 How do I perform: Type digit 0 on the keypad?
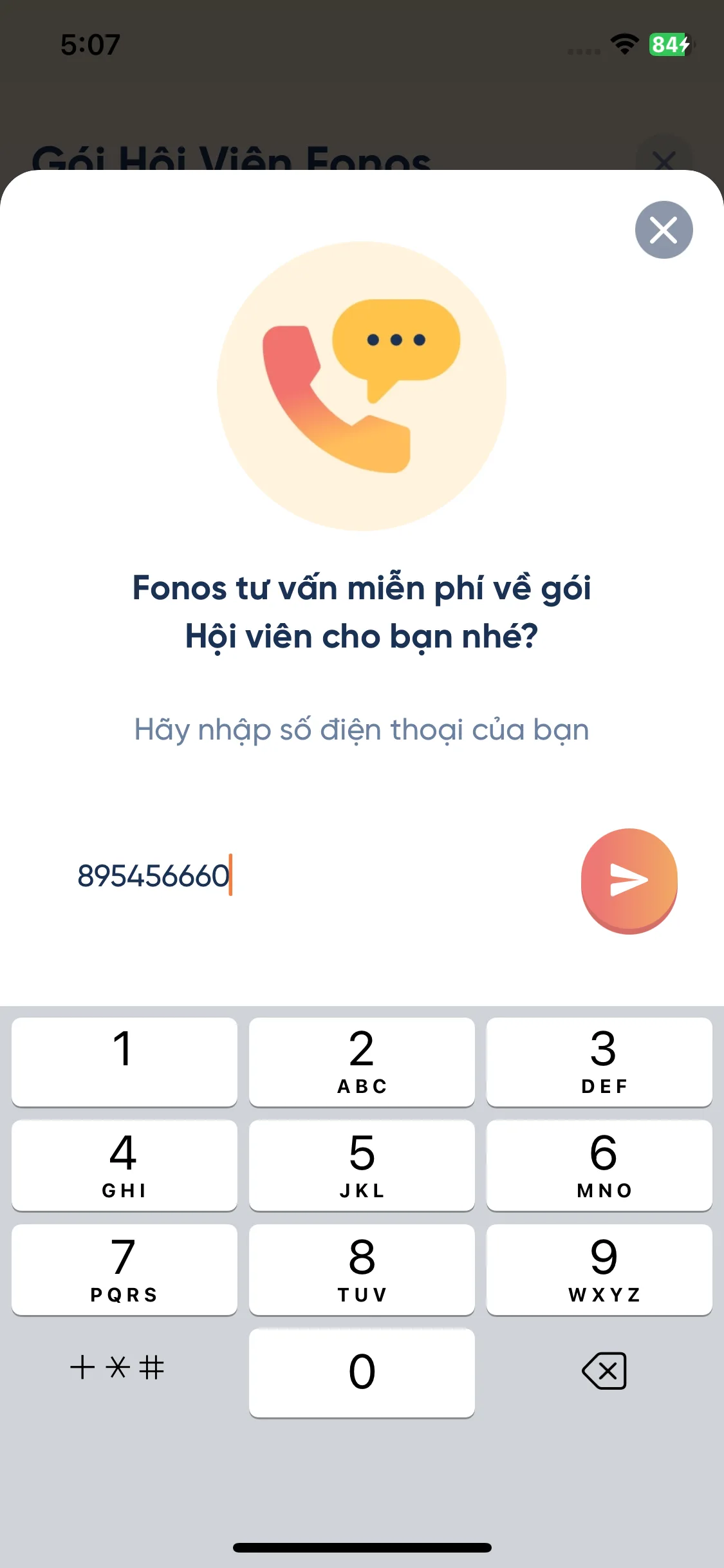[362, 1372]
